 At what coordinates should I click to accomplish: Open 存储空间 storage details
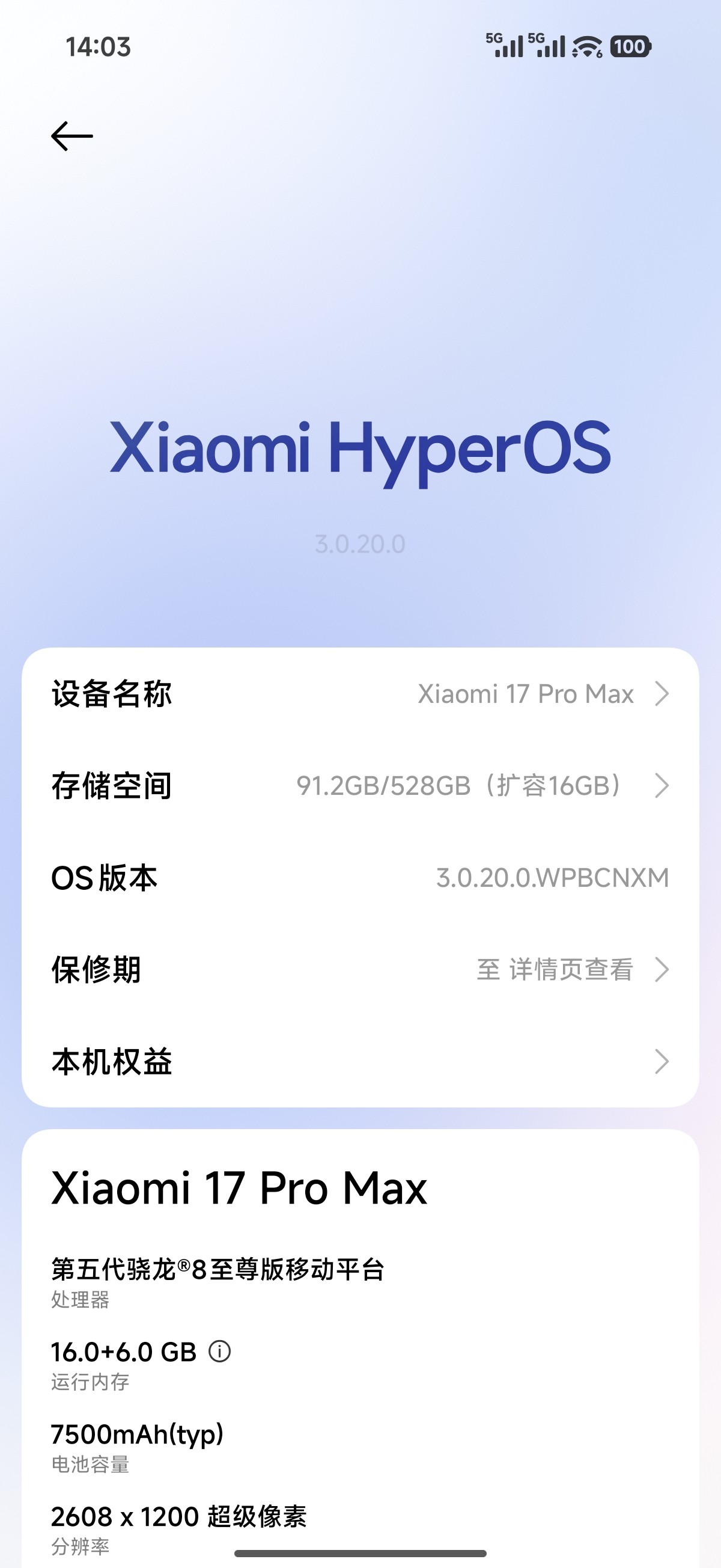coord(360,786)
